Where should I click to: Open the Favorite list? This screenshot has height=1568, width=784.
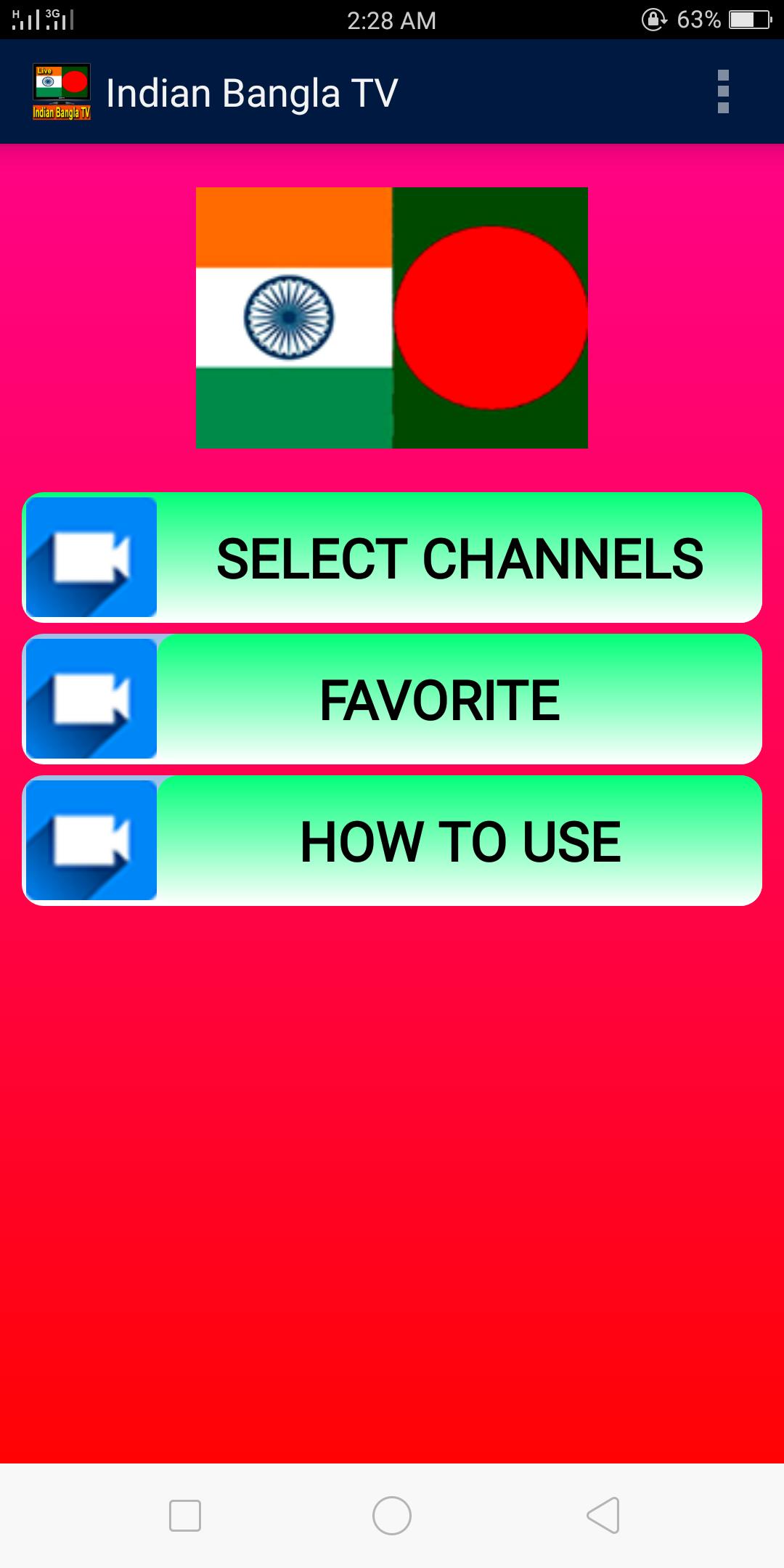392,699
